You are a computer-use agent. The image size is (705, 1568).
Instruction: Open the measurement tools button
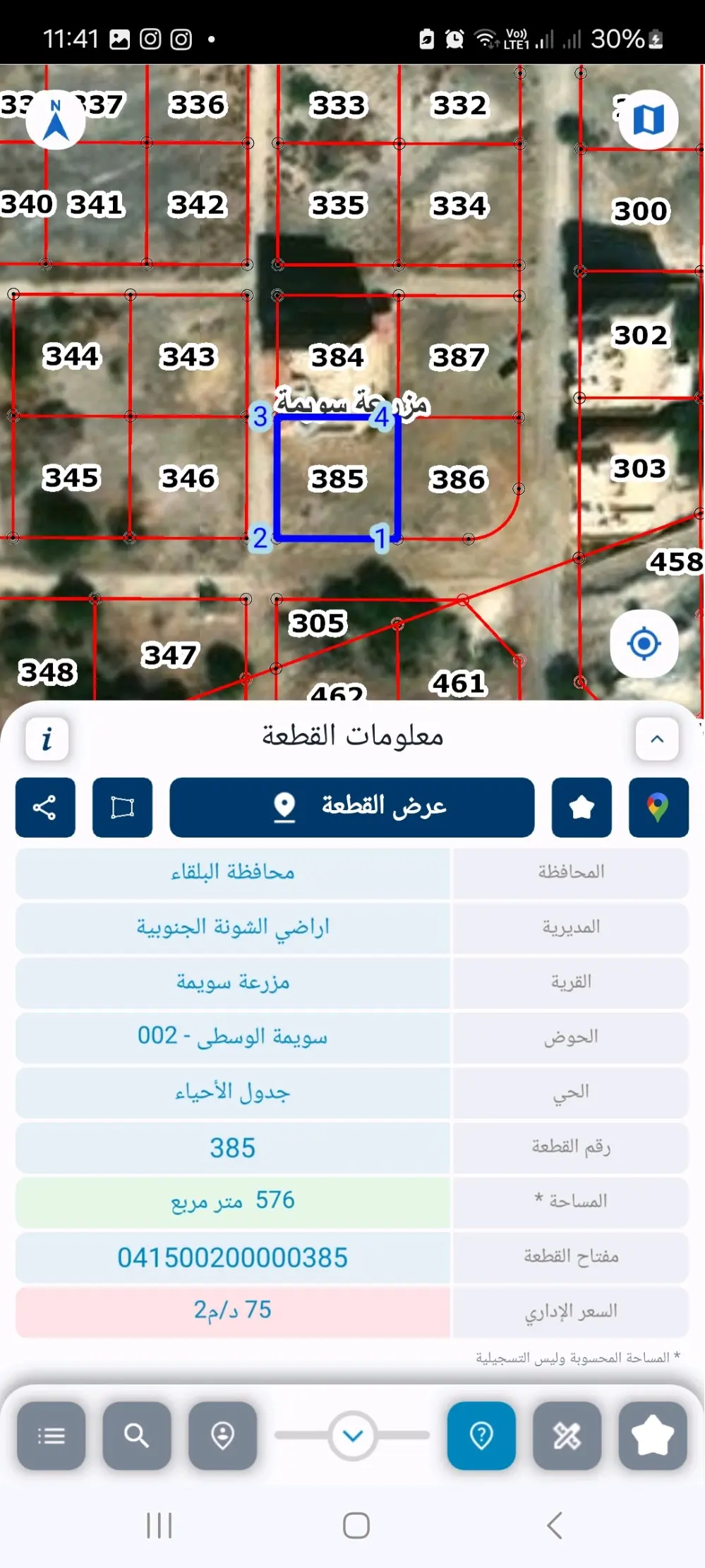567,1435
